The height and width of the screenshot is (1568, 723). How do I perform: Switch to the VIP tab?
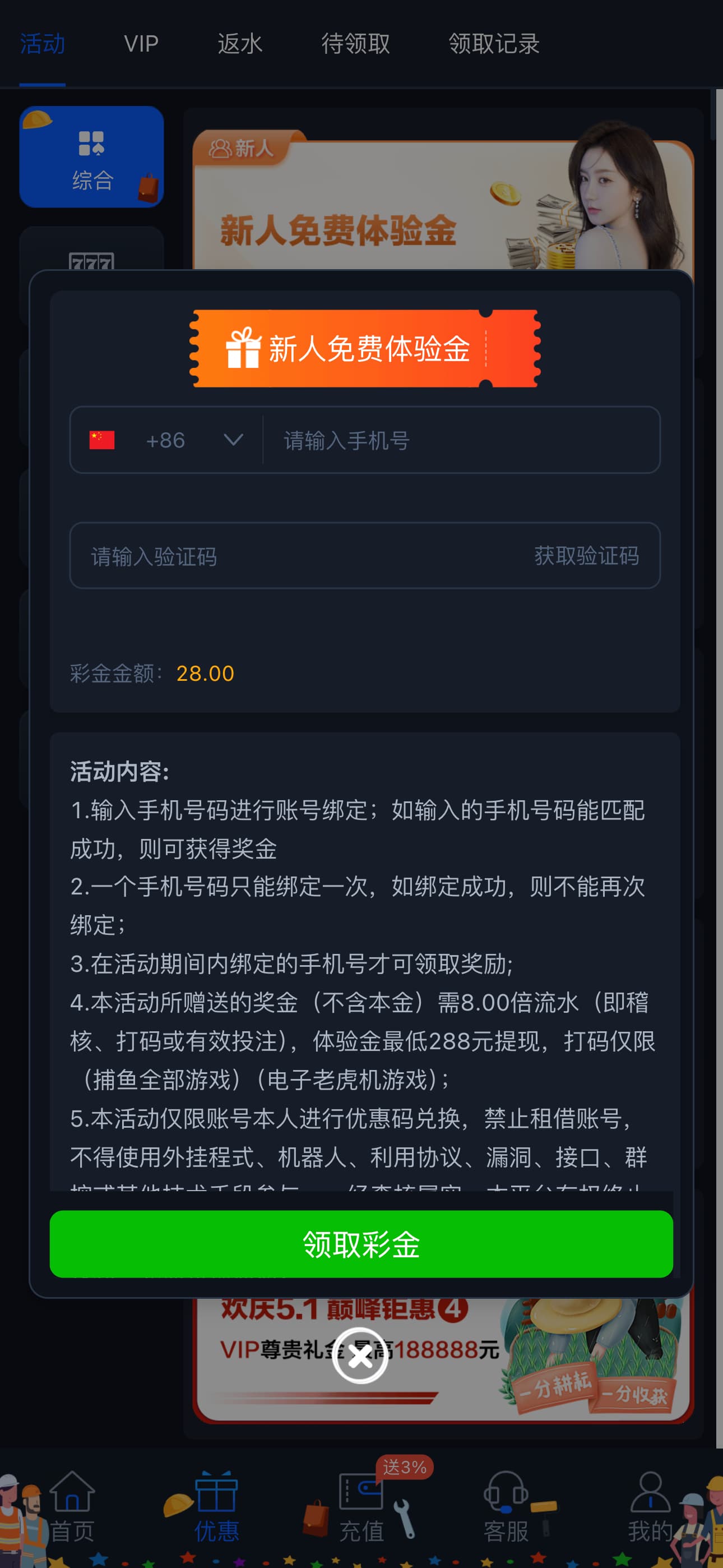coord(141,44)
